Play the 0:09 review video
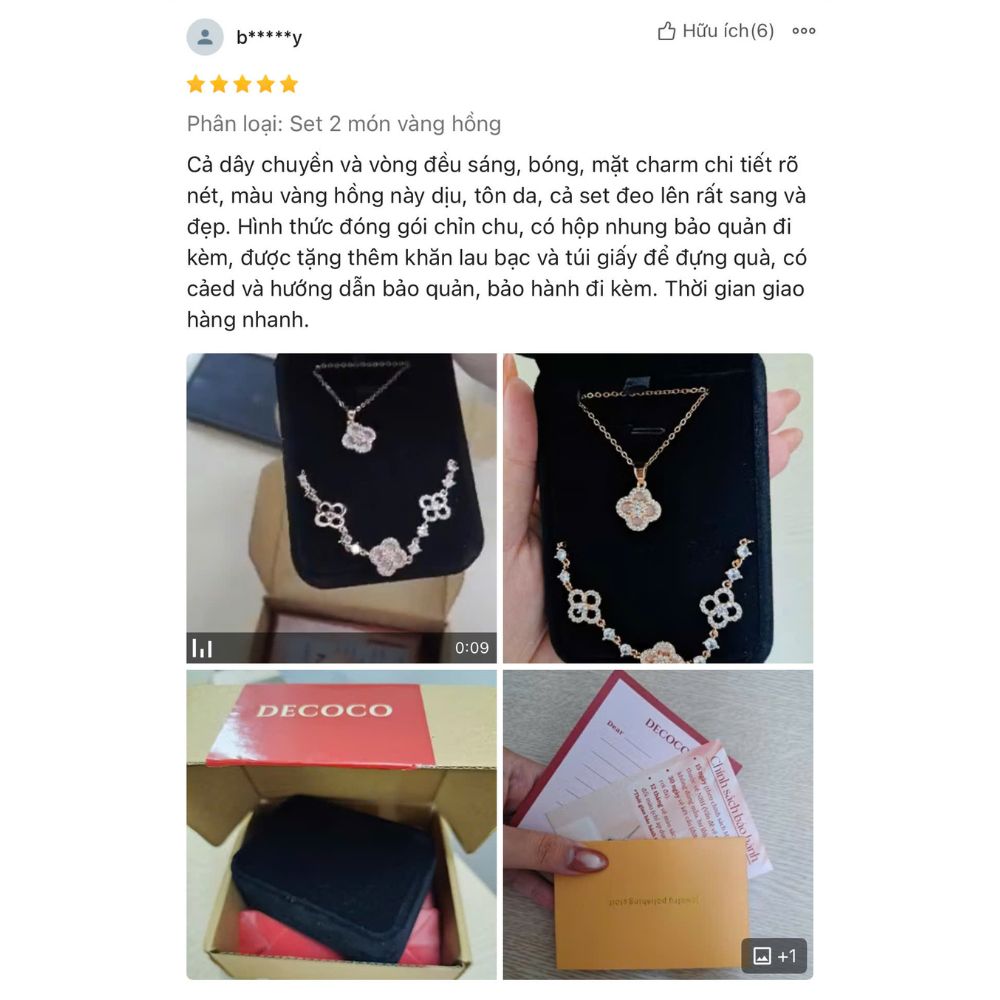This screenshot has height=1000, width=1000. click(341, 508)
